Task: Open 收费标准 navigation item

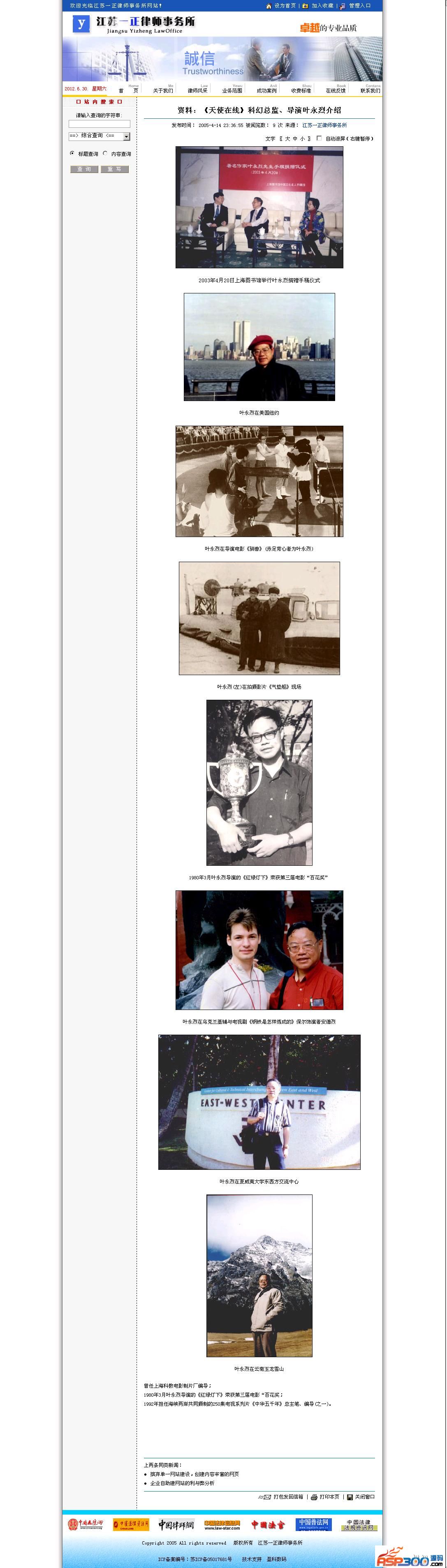Action: click(301, 91)
